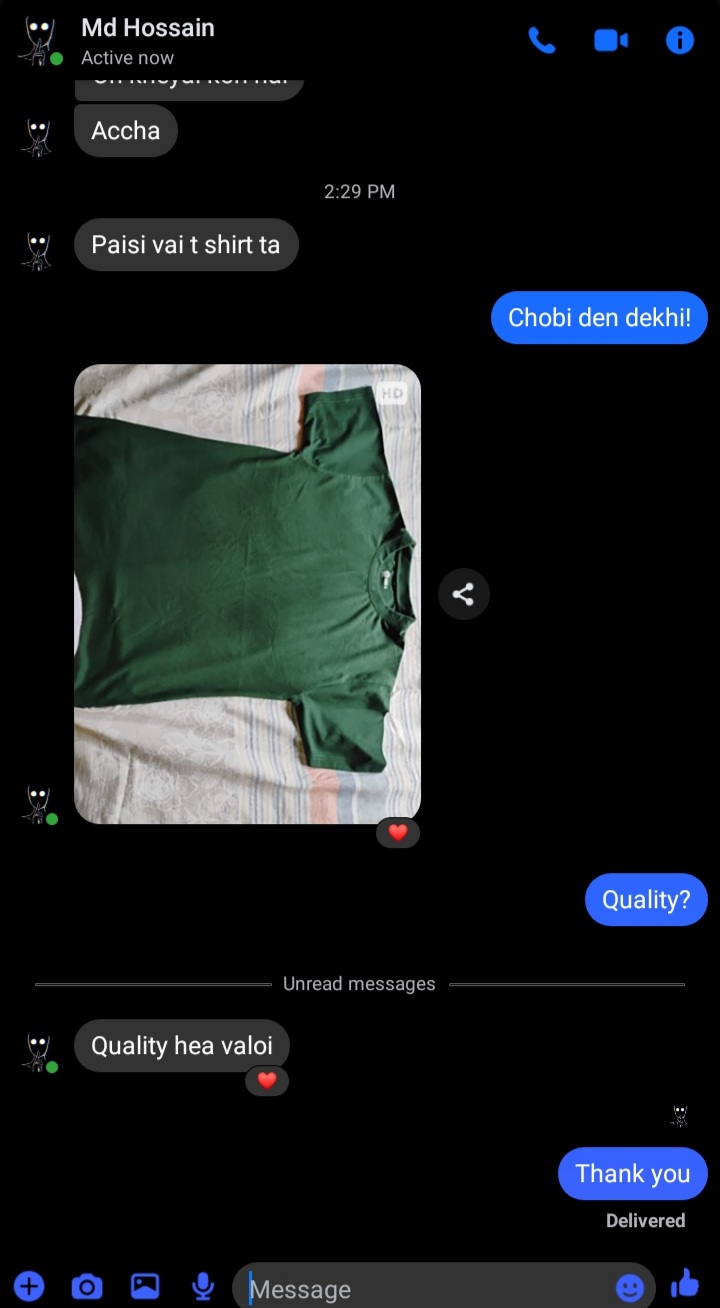Start a video call with Md Hossain
The image size is (720, 1308).
tap(610, 40)
